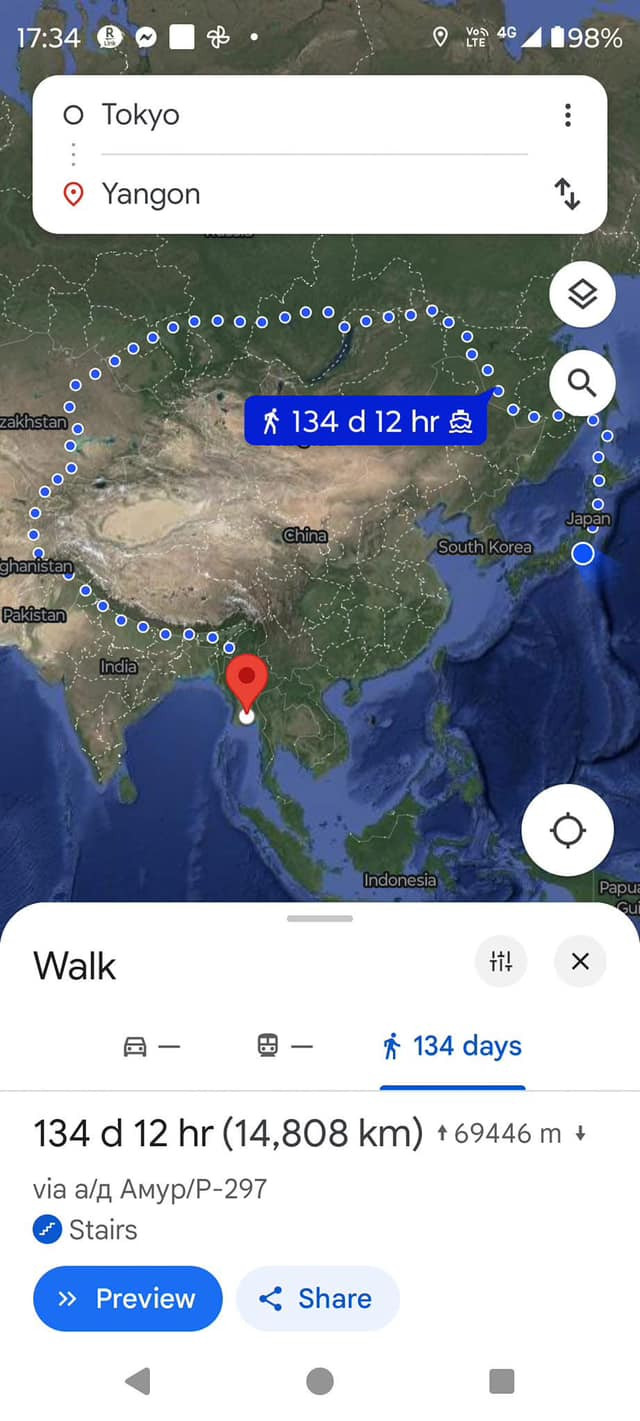Change the Yangon destination field

(x=300, y=194)
